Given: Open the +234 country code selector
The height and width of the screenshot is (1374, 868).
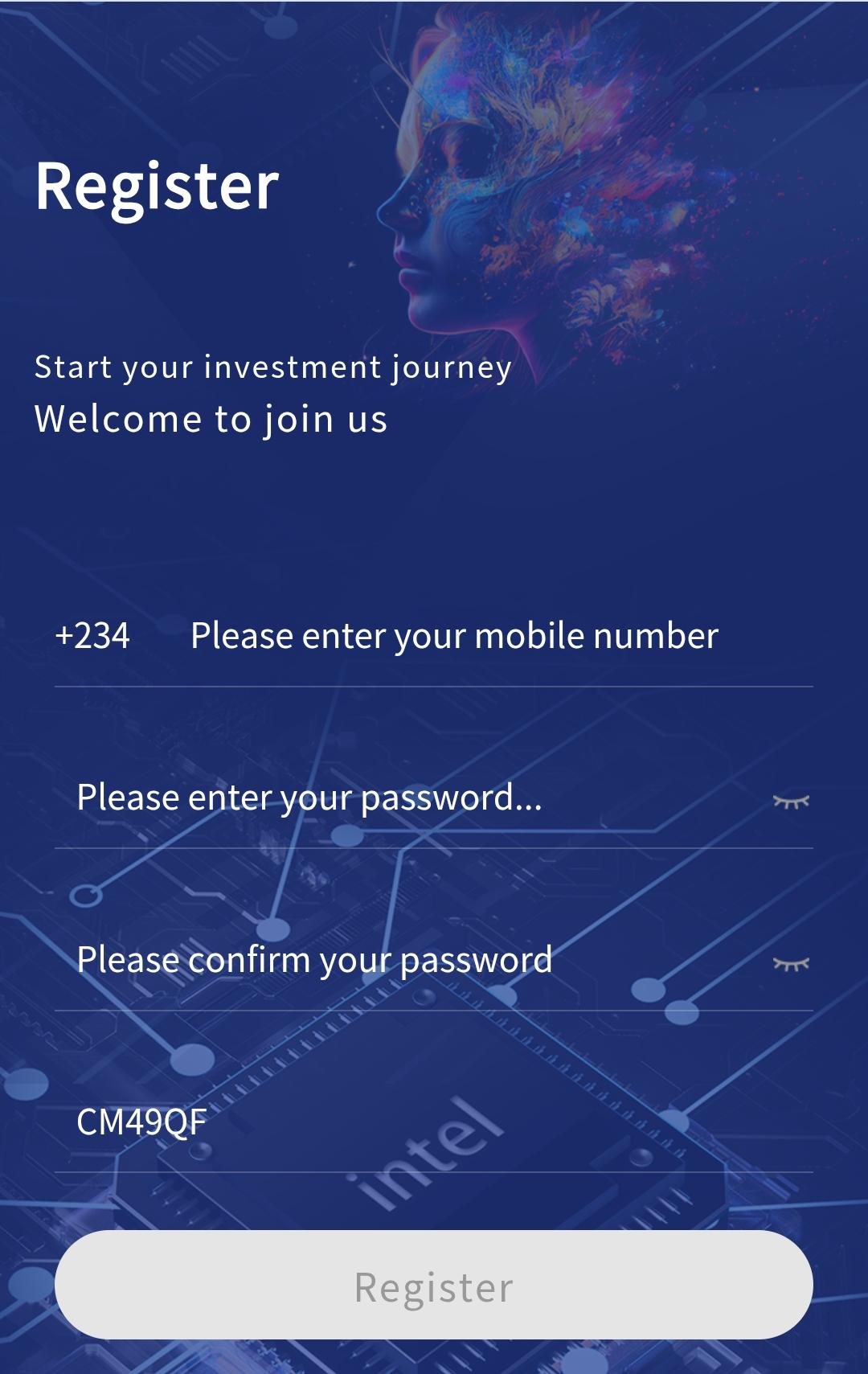Looking at the screenshot, I should 92,636.
